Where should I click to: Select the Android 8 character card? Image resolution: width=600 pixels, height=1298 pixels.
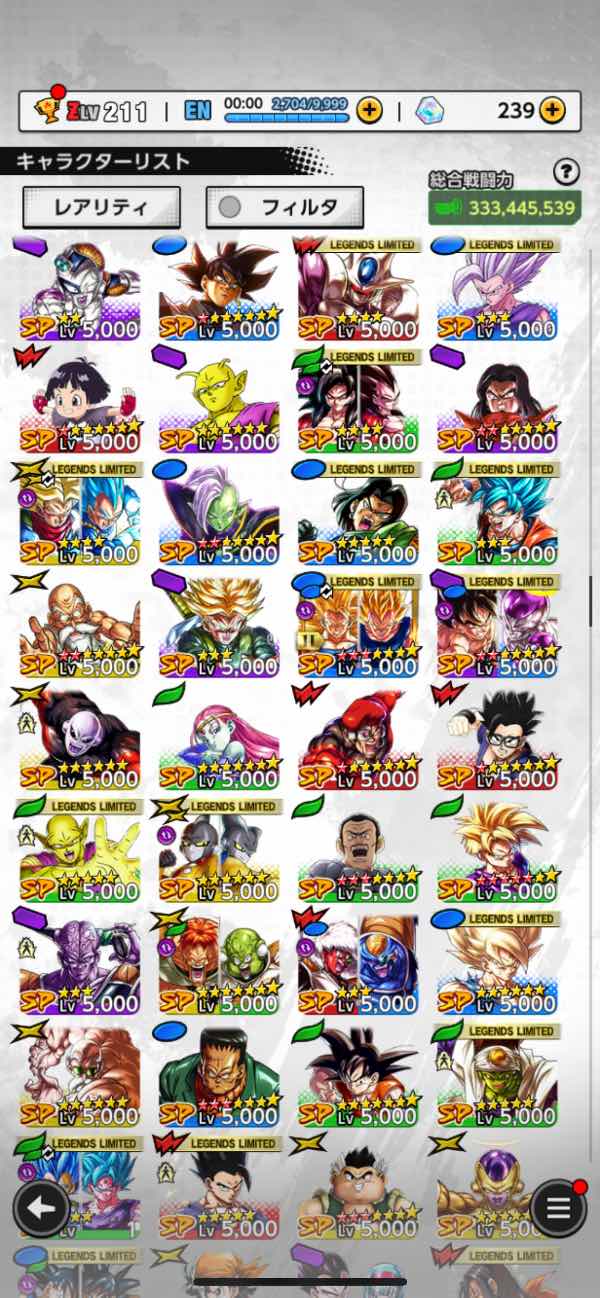click(219, 1075)
